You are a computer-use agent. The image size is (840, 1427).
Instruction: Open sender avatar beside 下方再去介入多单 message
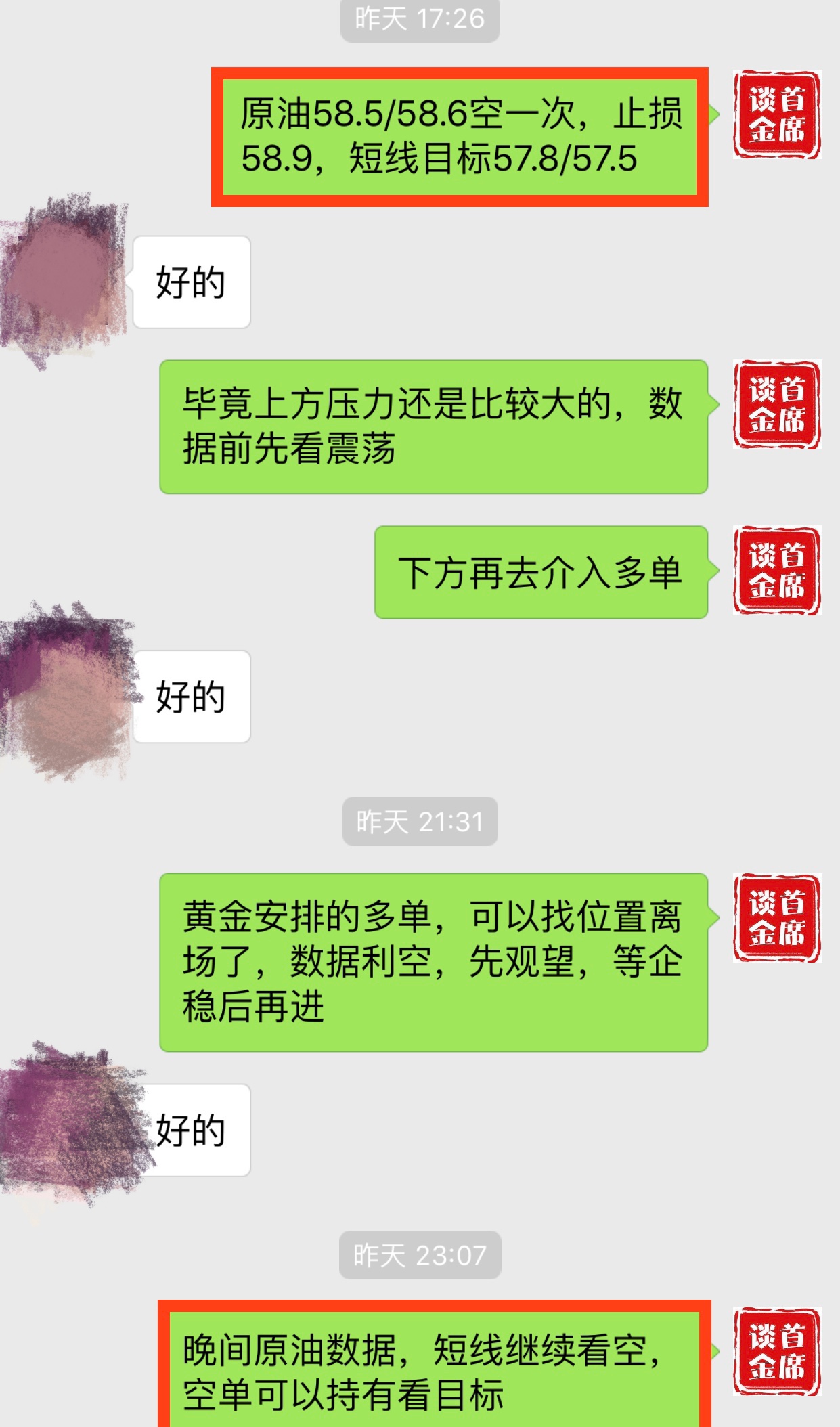tap(777, 571)
